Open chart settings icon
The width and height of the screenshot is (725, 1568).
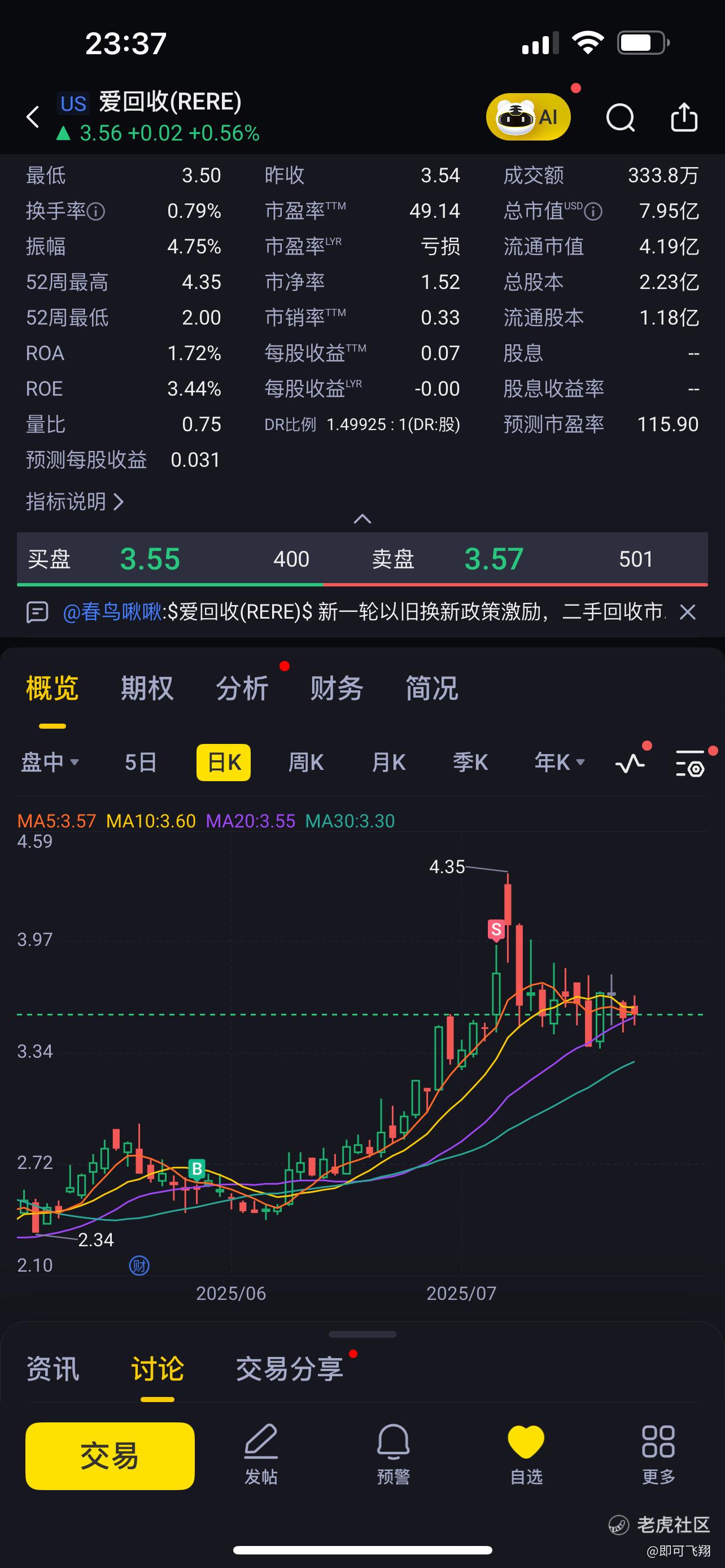coord(691,763)
